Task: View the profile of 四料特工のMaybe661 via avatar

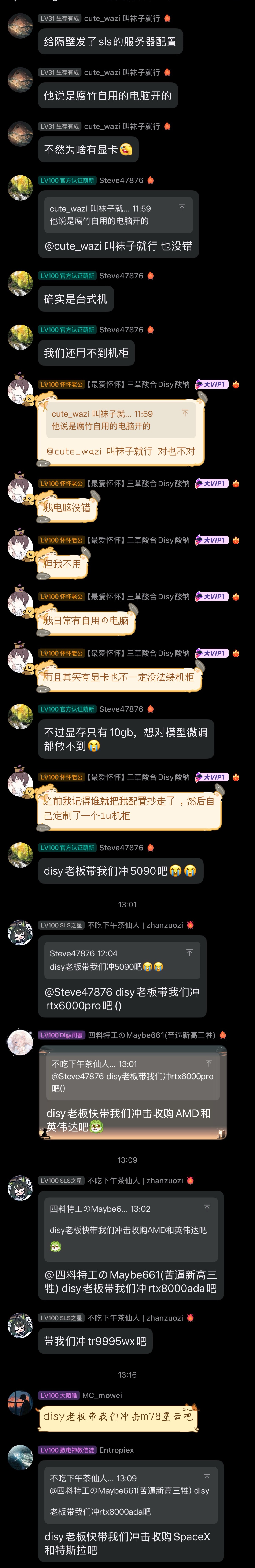Action: pos(20,1043)
